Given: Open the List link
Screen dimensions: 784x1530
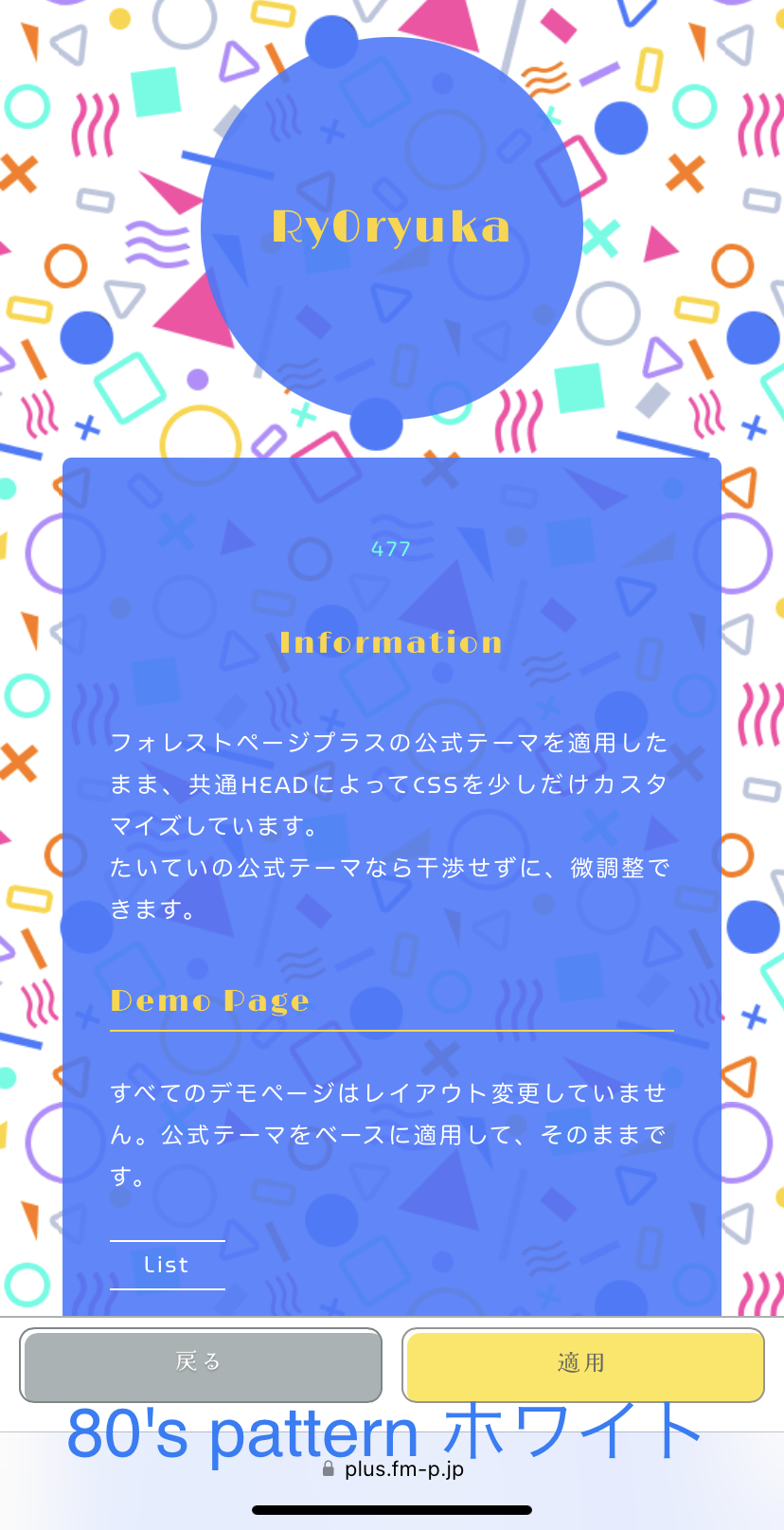Looking at the screenshot, I should (x=167, y=1265).
